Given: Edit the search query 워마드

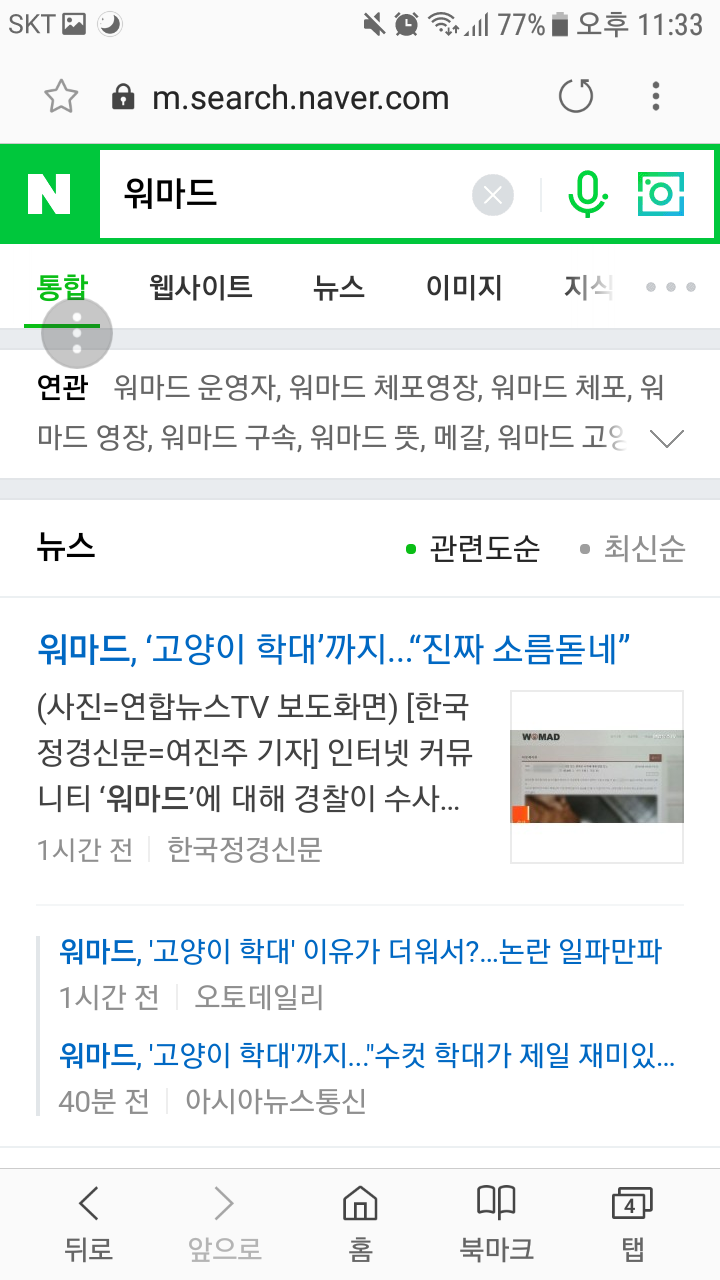Looking at the screenshot, I should tap(280, 194).
